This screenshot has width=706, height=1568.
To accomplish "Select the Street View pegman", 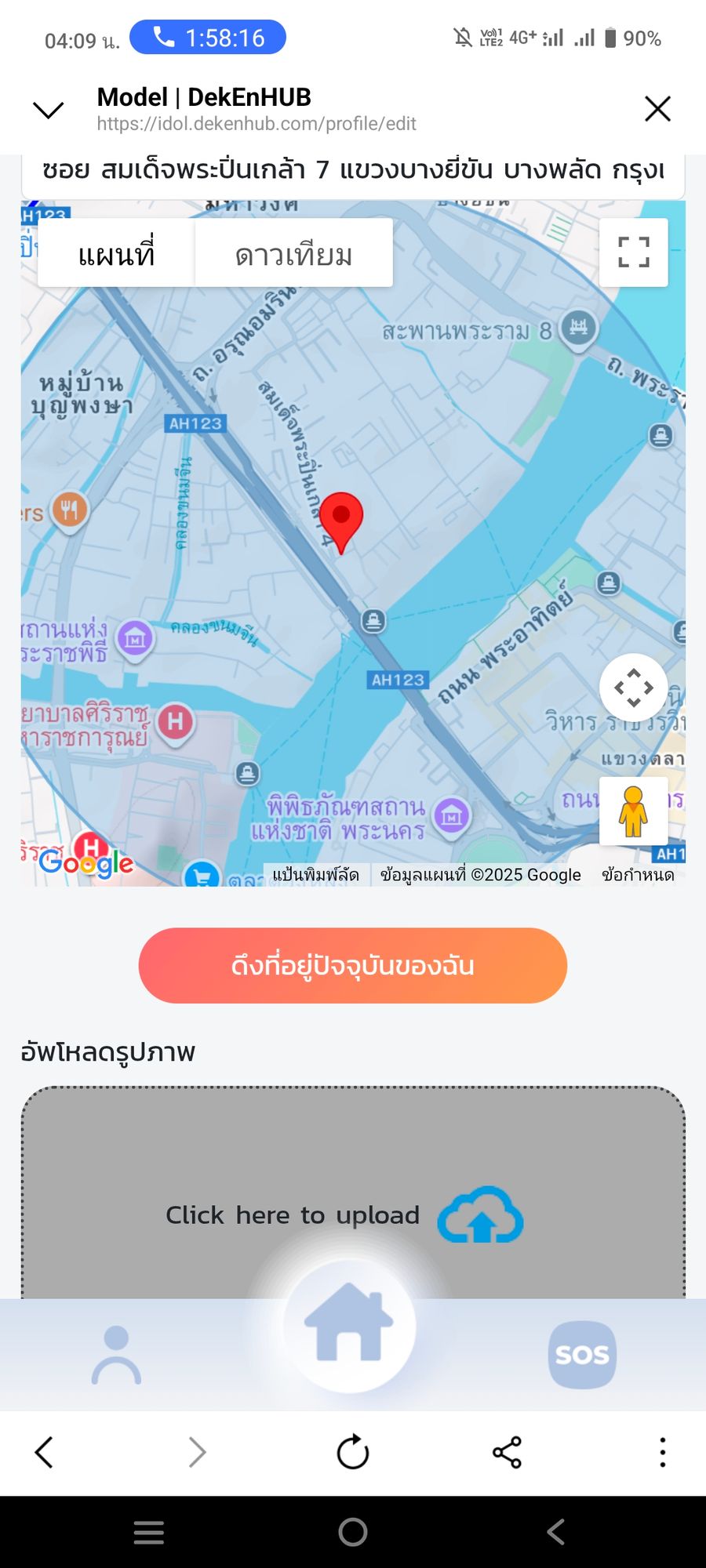I will tap(633, 811).
